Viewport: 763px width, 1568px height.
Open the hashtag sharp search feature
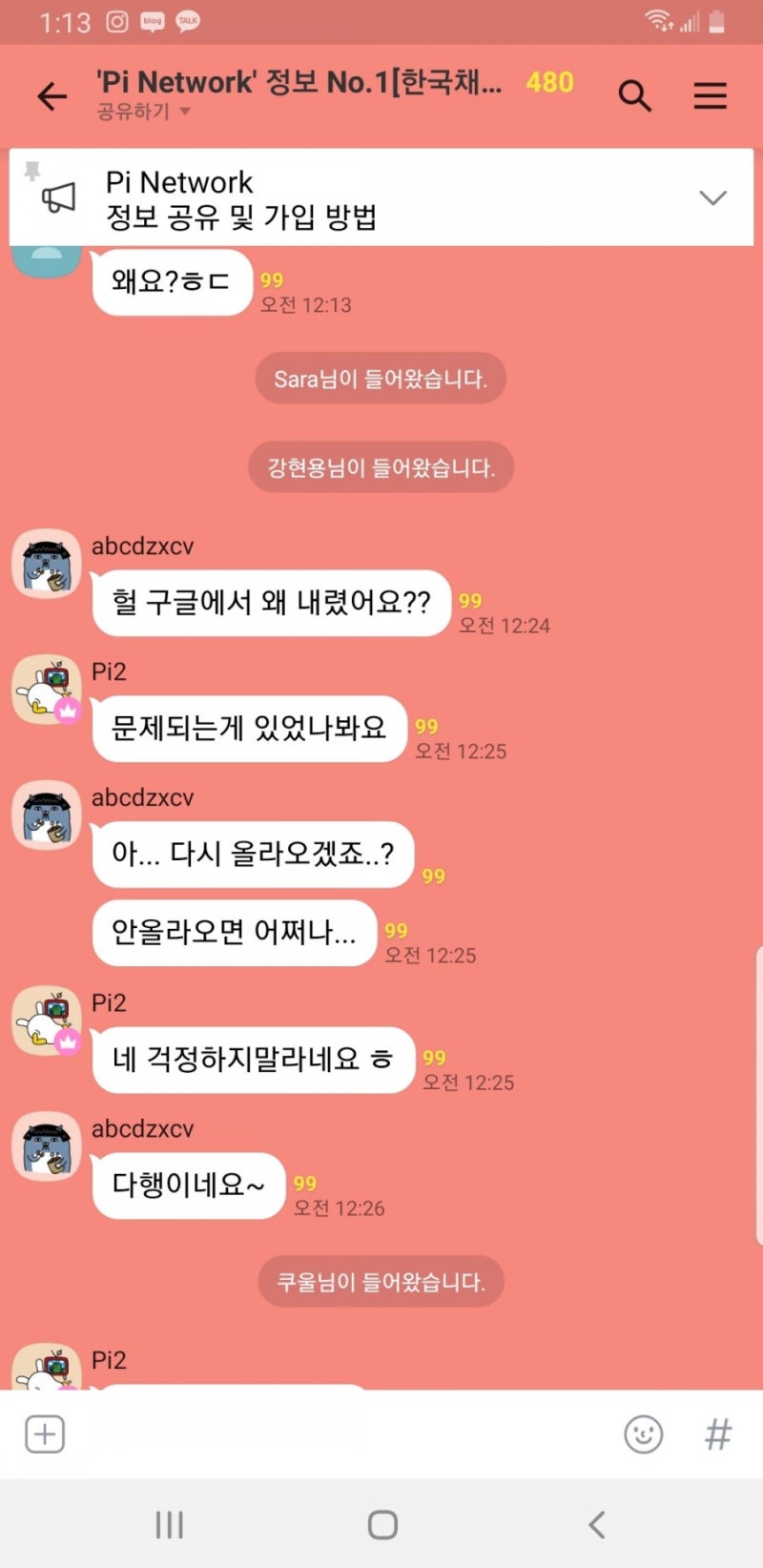click(718, 1434)
